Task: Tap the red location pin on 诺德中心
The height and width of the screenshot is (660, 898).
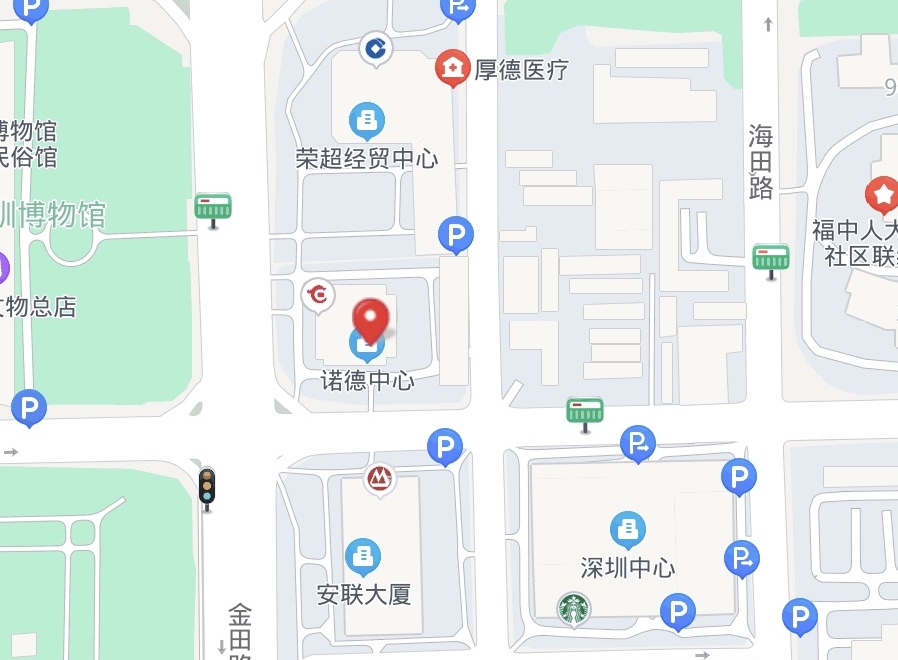Action: tap(373, 318)
